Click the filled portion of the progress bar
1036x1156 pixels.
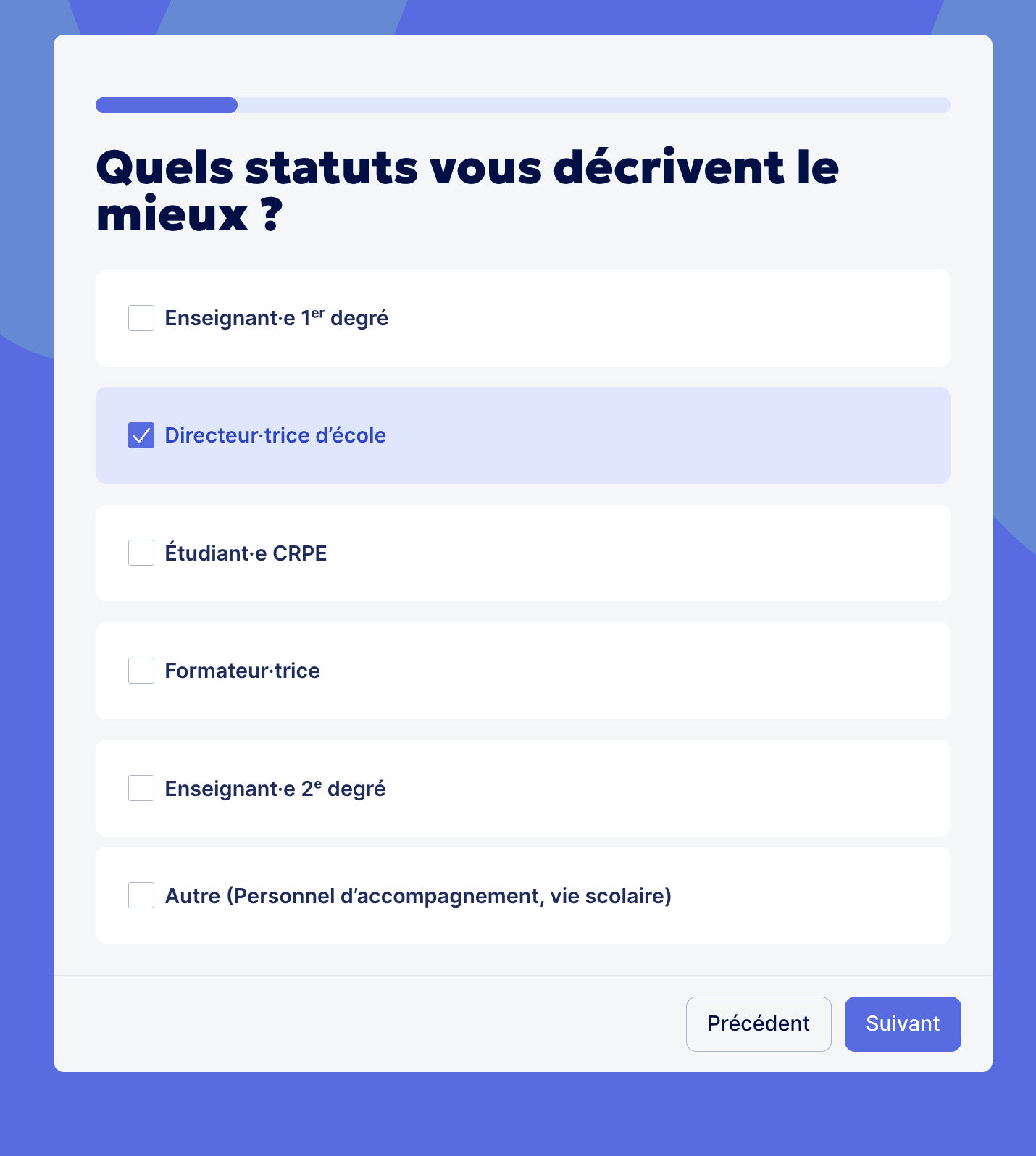click(166, 105)
